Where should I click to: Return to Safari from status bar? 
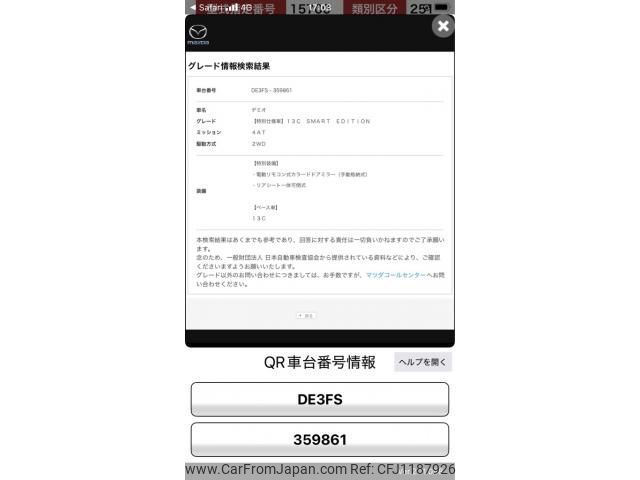point(207,7)
